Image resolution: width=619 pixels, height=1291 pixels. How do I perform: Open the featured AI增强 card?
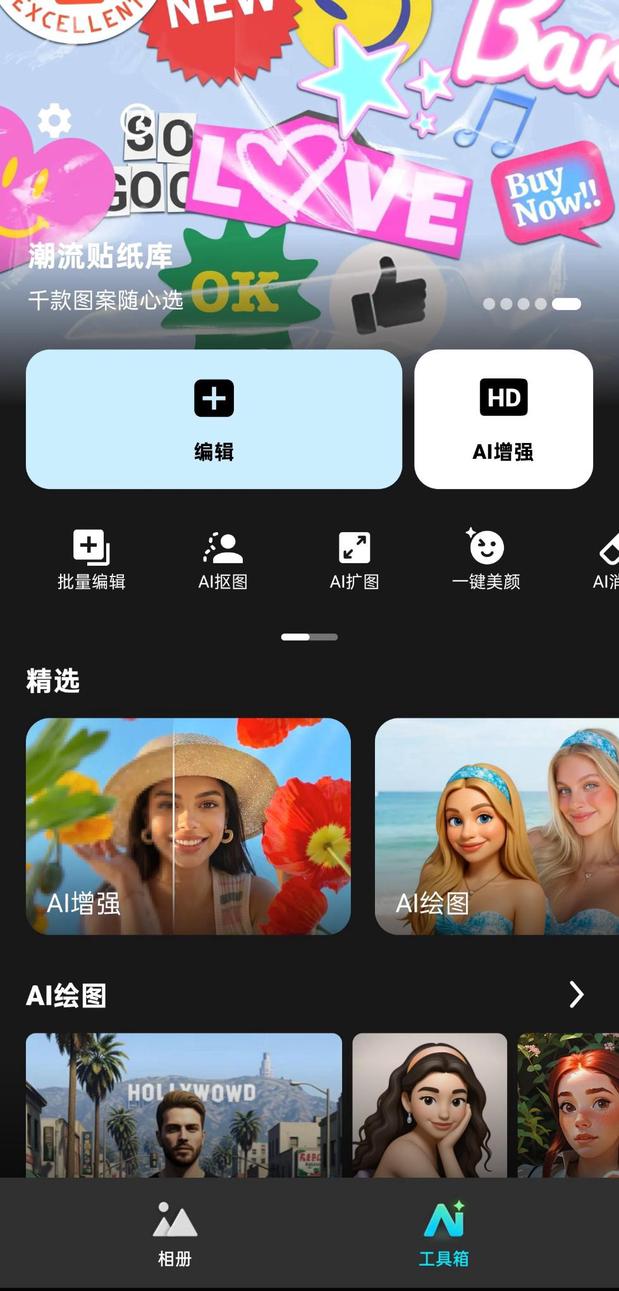pos(188,826)
